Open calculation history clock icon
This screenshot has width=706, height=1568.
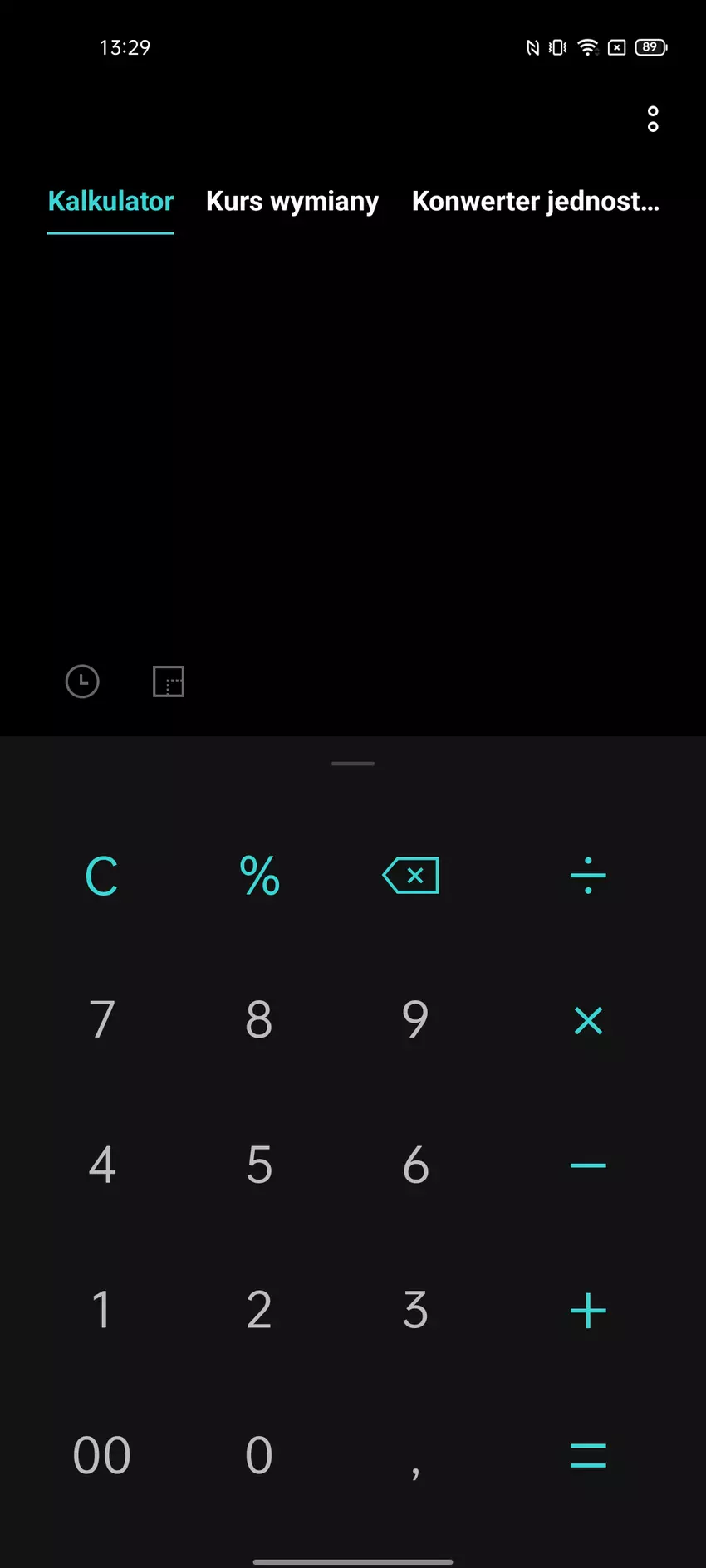click(x=82, y=681)
